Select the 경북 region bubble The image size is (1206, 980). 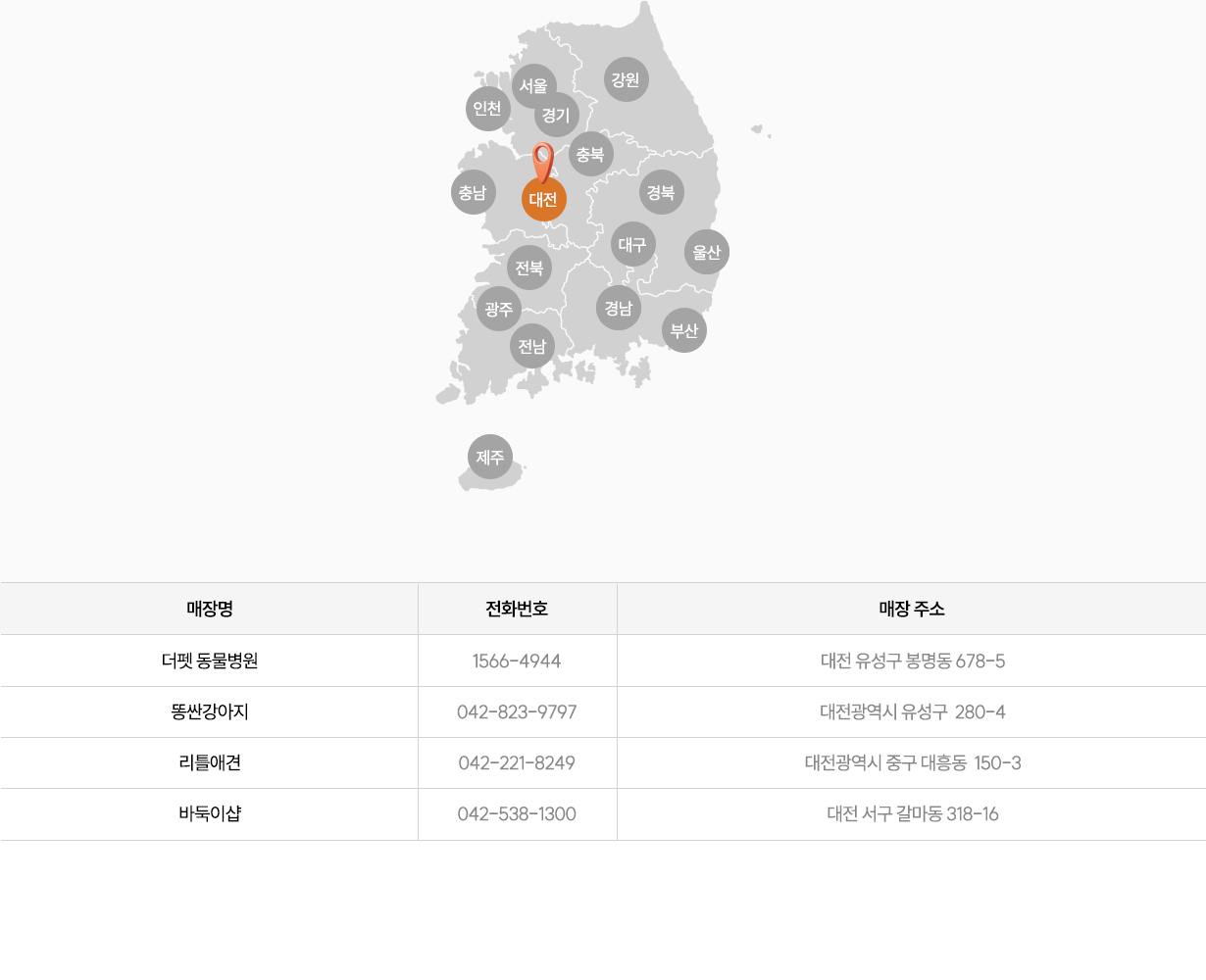(x=661, y=192)
